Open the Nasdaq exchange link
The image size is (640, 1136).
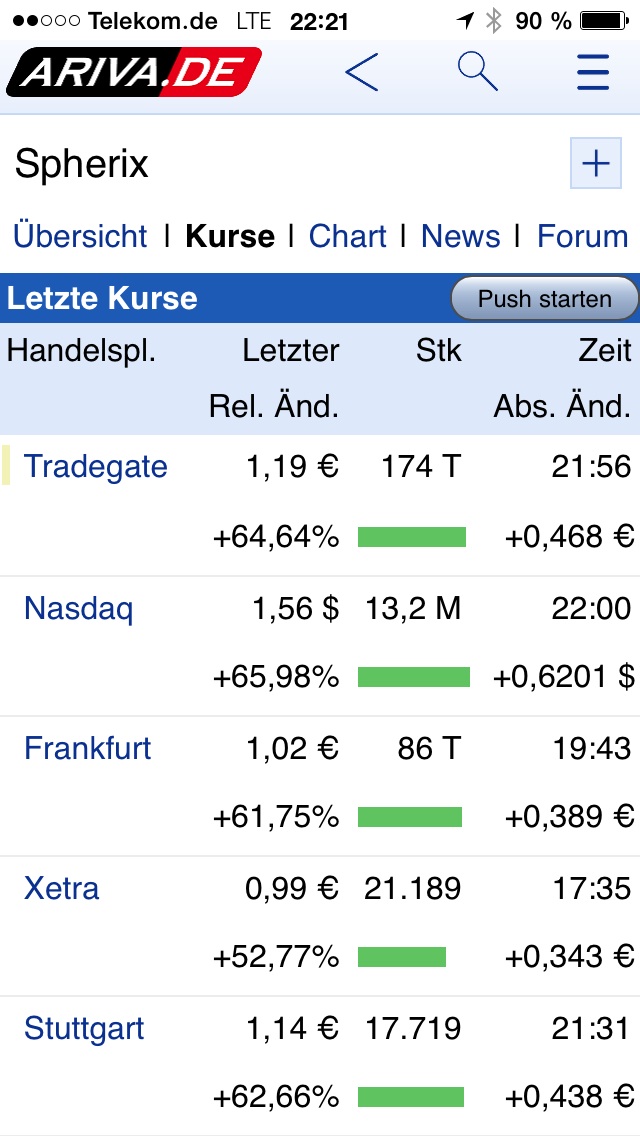pyautogui.click(x=78, y=608)
